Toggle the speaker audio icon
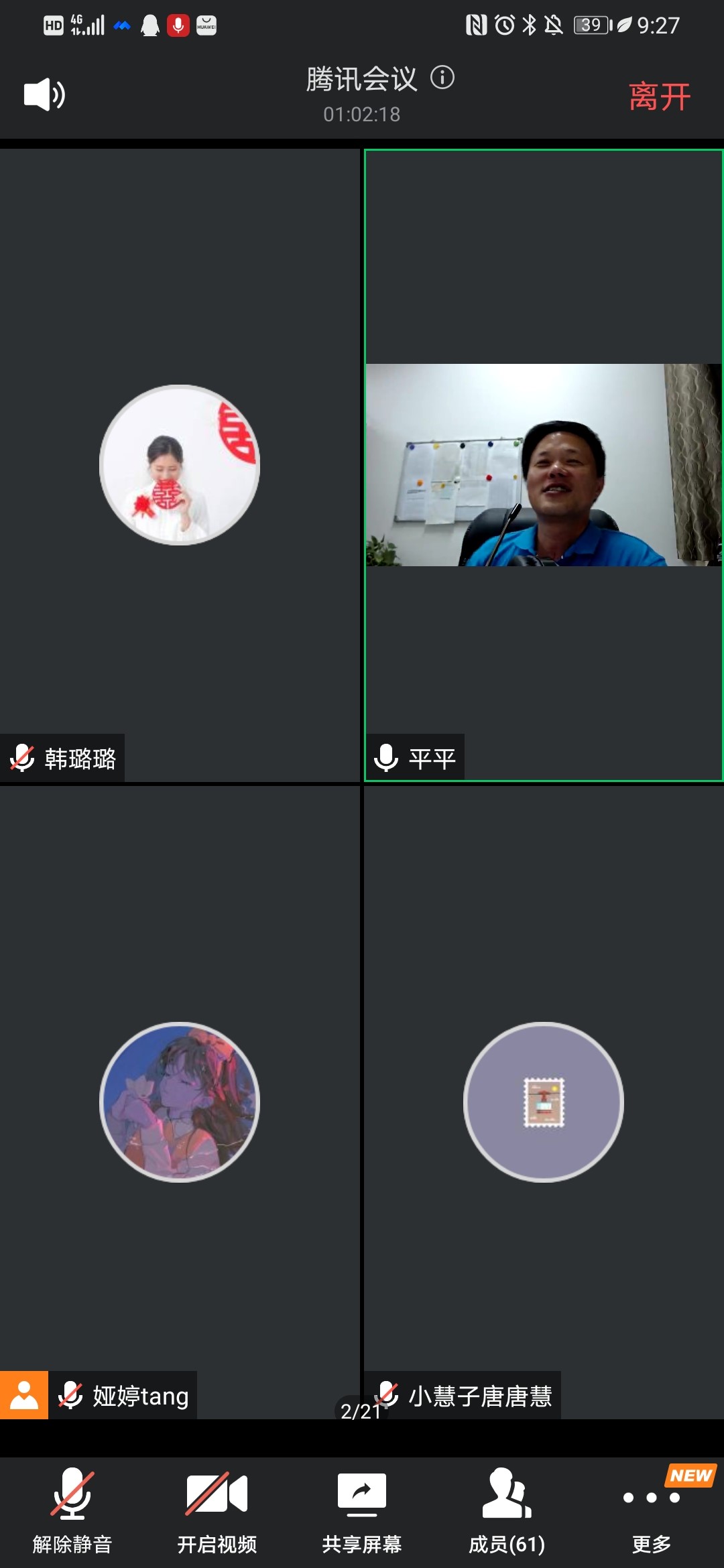Image resolution: width=724 pixels, height=1568 pixels. 44,94
